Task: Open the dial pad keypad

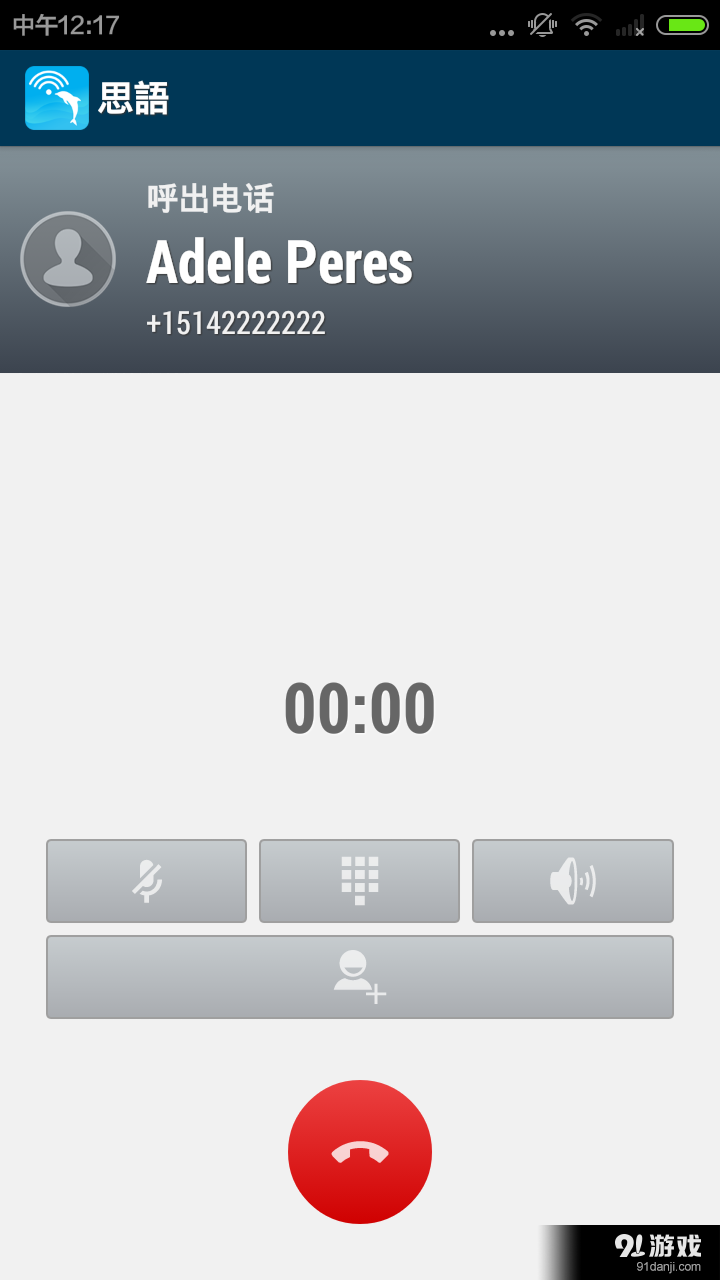Action: [x=359, y=880]
